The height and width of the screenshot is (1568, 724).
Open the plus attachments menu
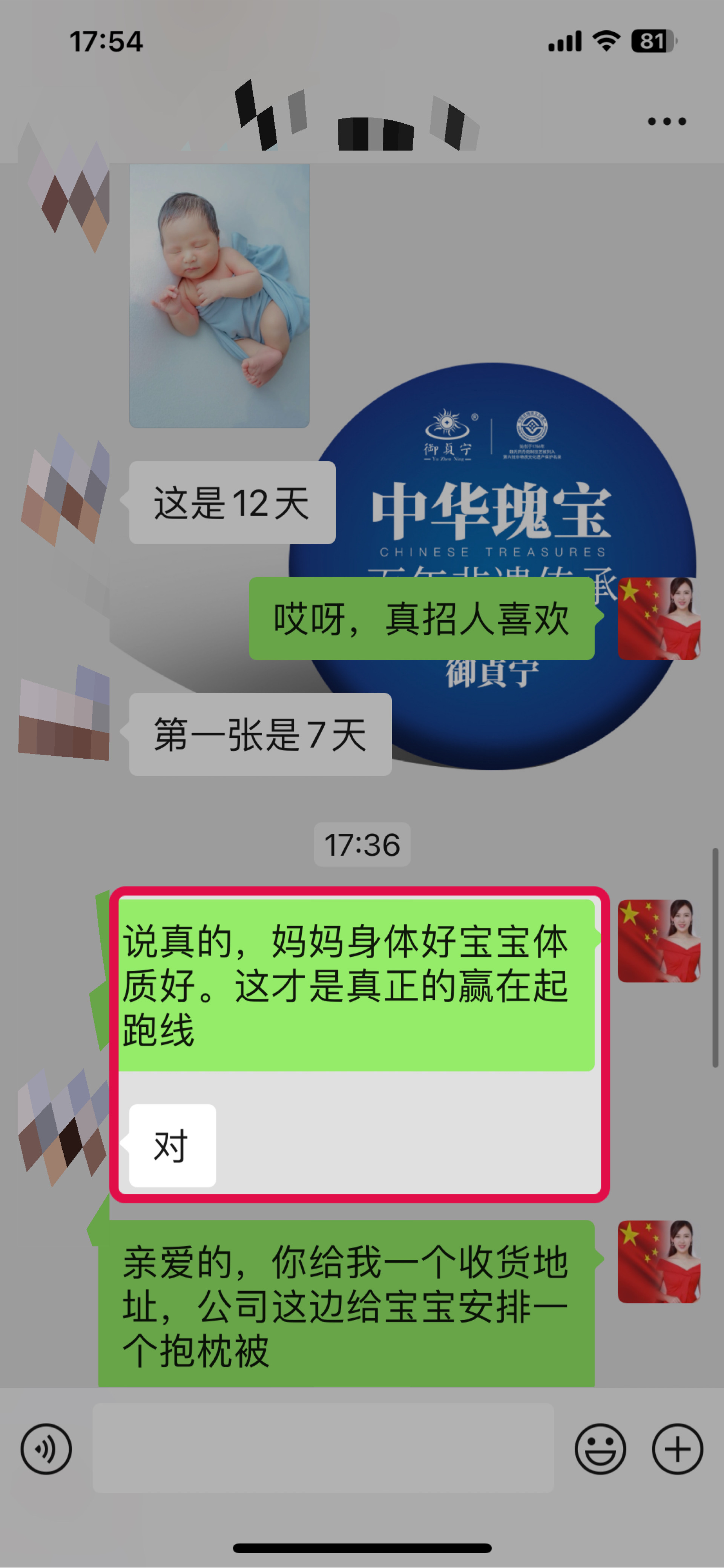pos(677,1449)
